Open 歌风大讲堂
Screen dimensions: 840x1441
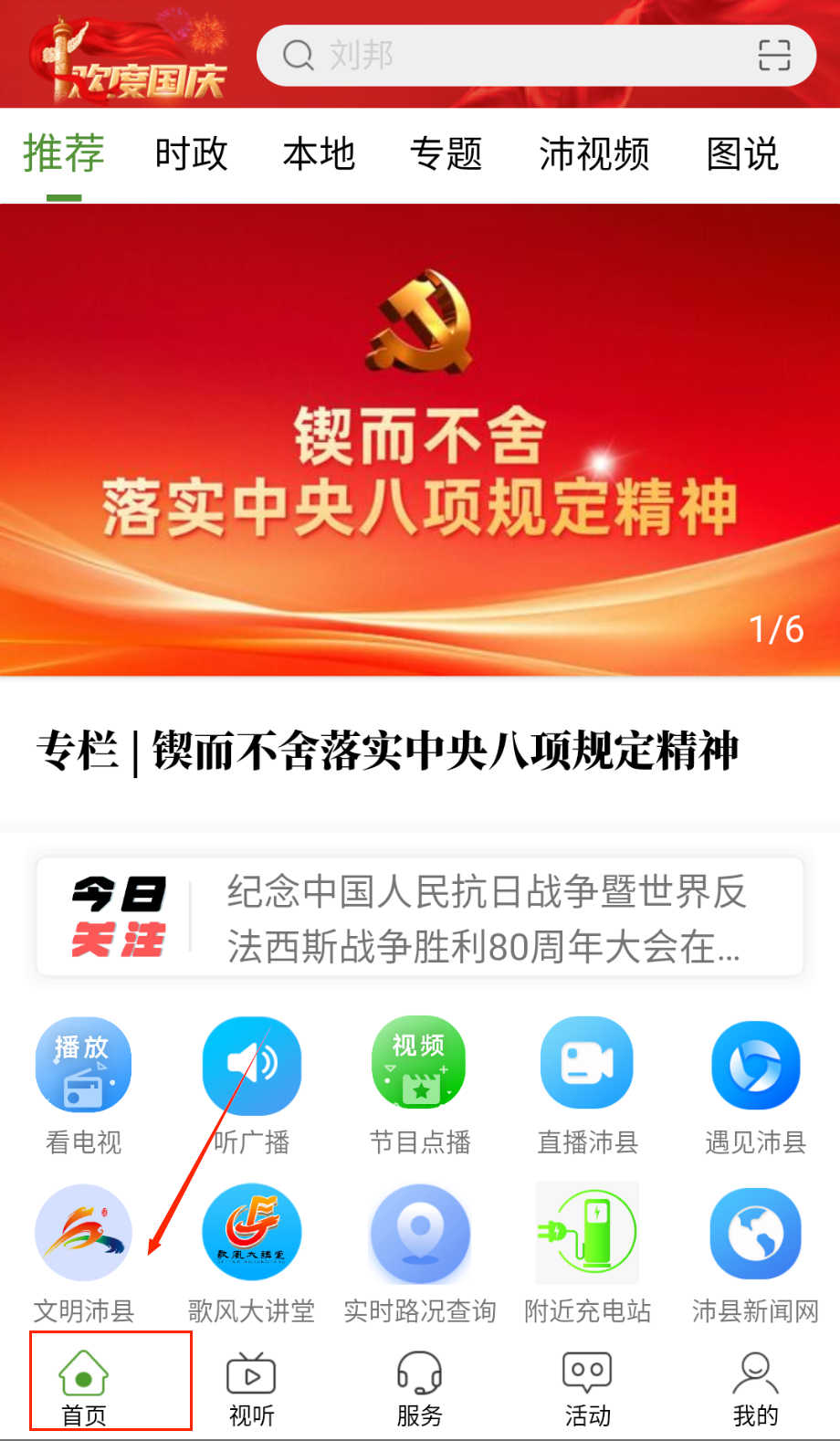point(252,1253)
